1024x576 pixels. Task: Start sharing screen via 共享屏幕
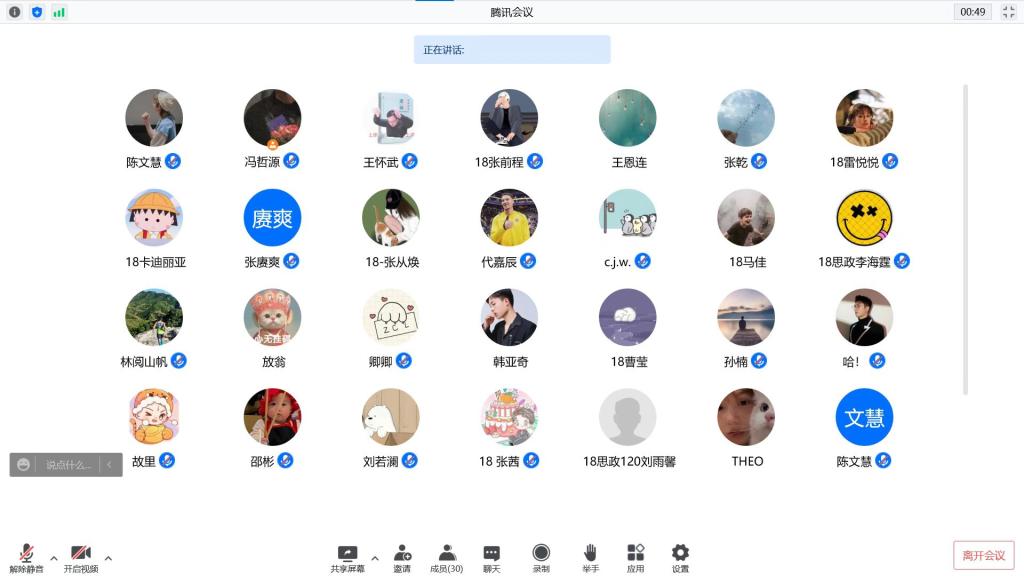[347, 557]
